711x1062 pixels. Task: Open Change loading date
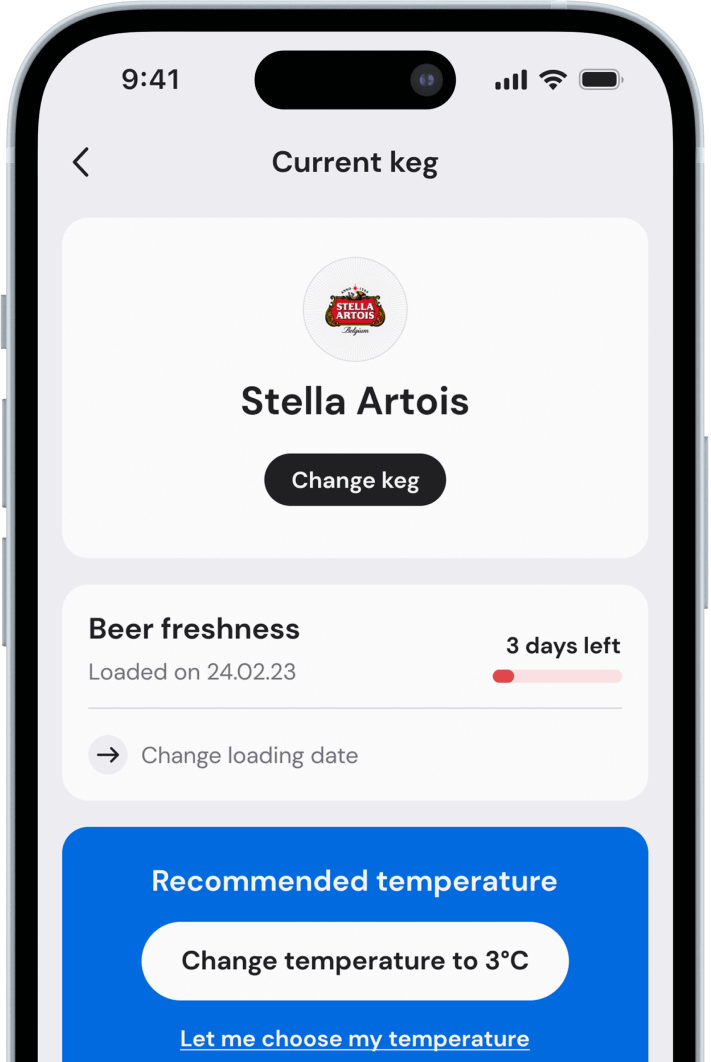(248, 755)
